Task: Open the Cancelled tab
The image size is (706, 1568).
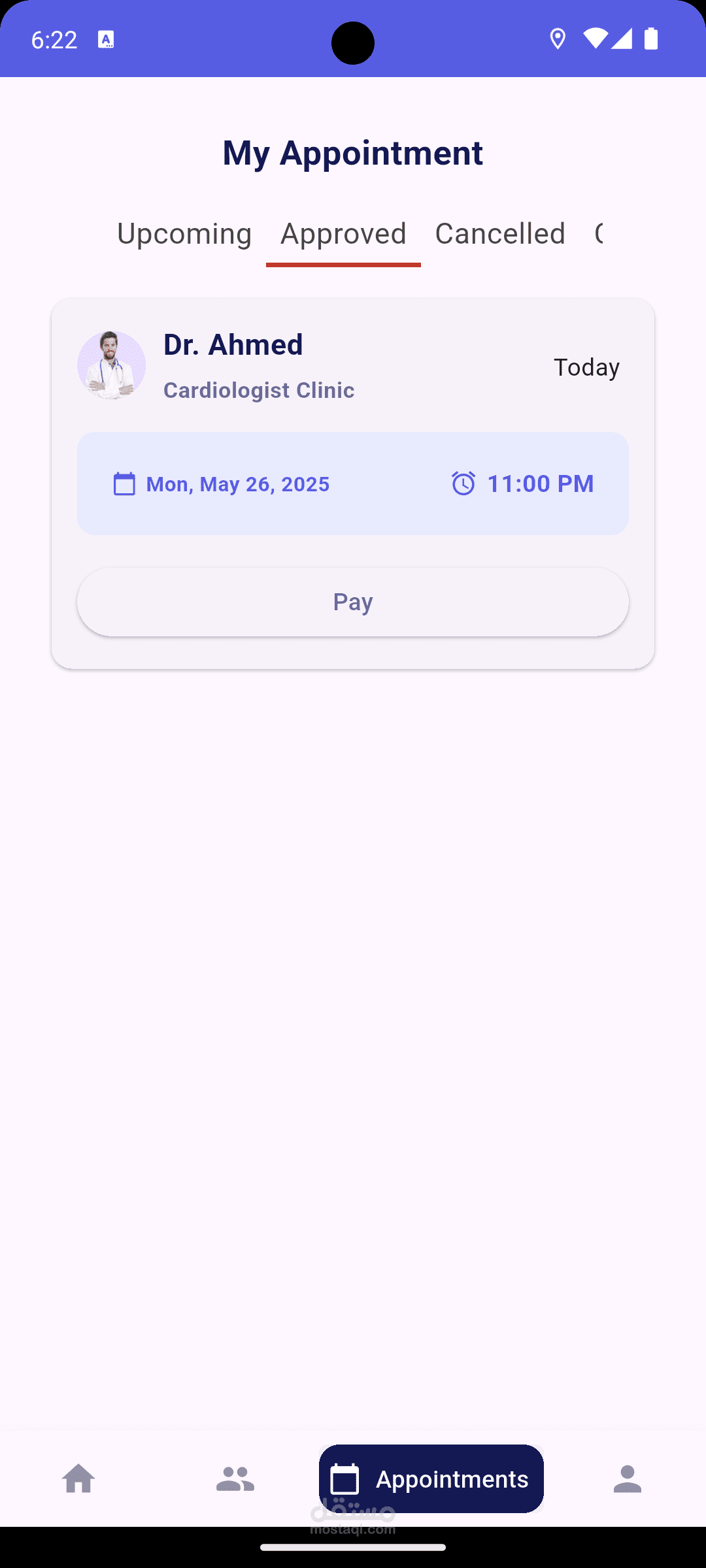Action: 500,234
